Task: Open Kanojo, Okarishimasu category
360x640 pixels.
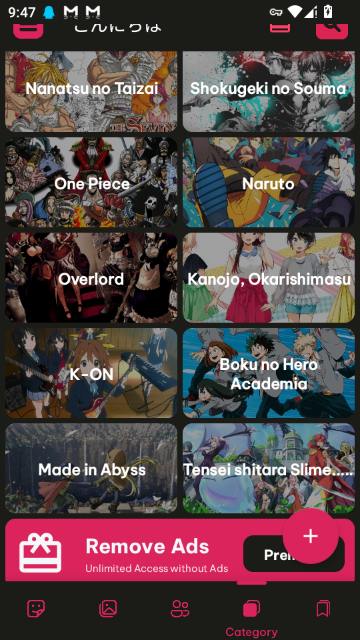Action: [x=269, y=278]
